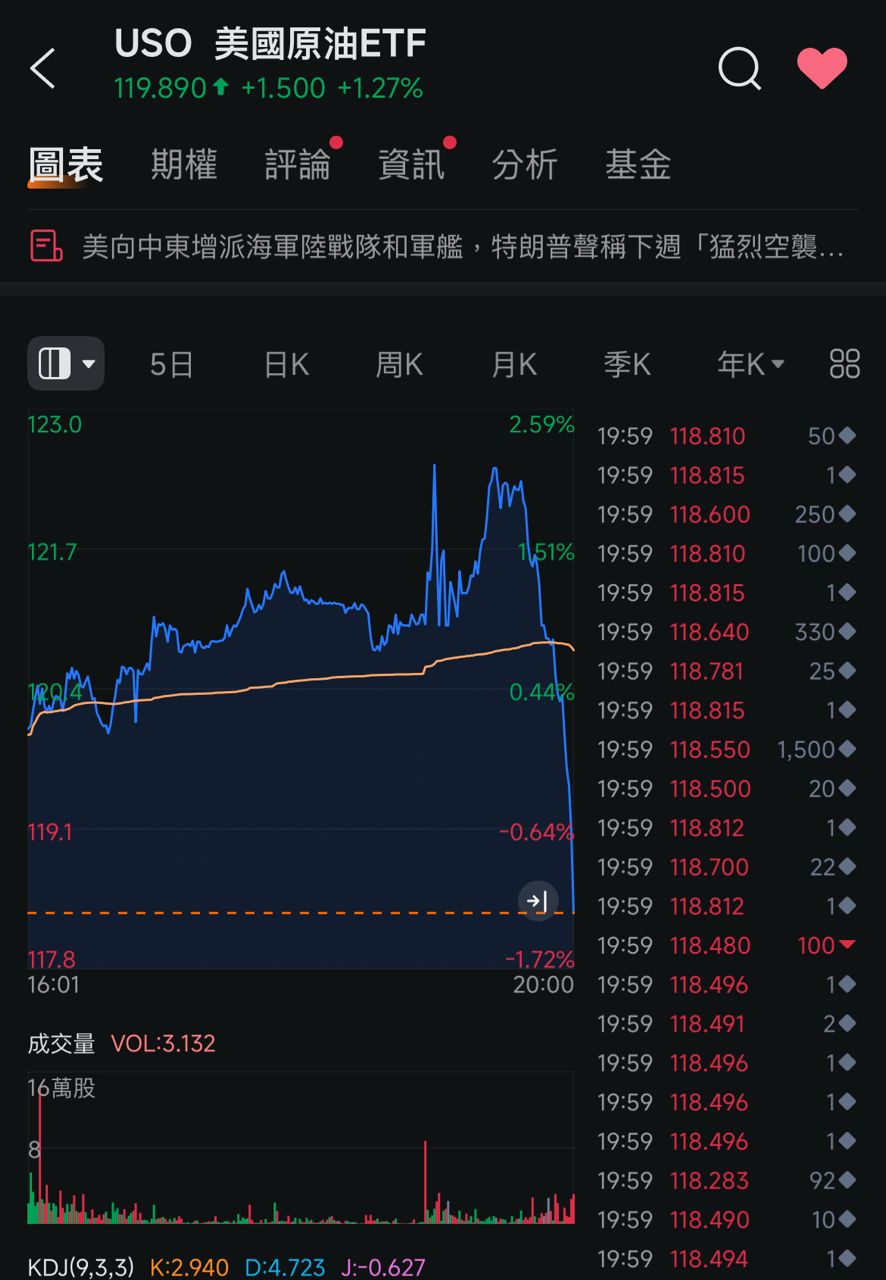View the 季K chart
The image size is (886, 1280).
click(x=627, y=365)
